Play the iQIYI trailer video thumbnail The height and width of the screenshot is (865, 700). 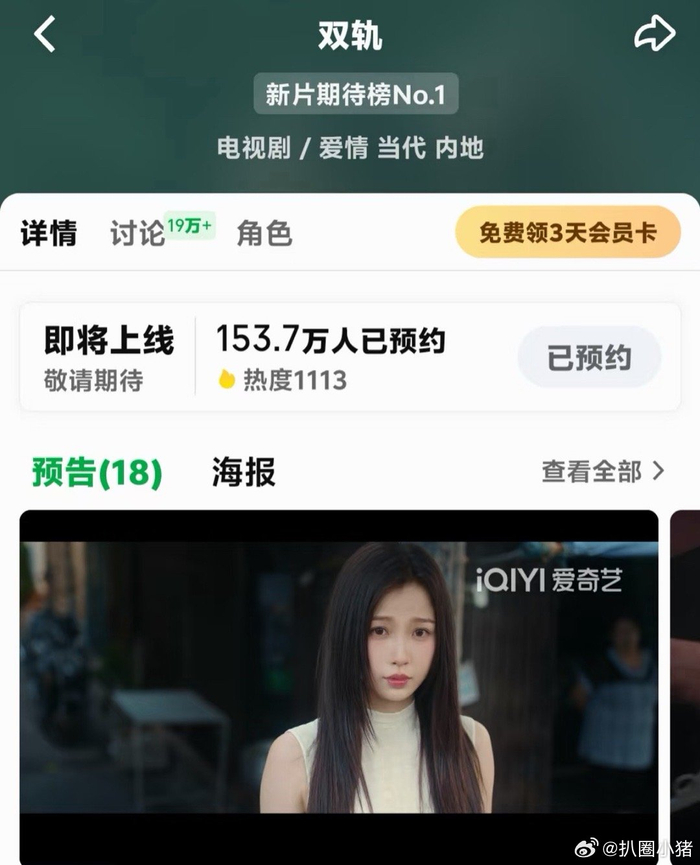click(339, 680)
